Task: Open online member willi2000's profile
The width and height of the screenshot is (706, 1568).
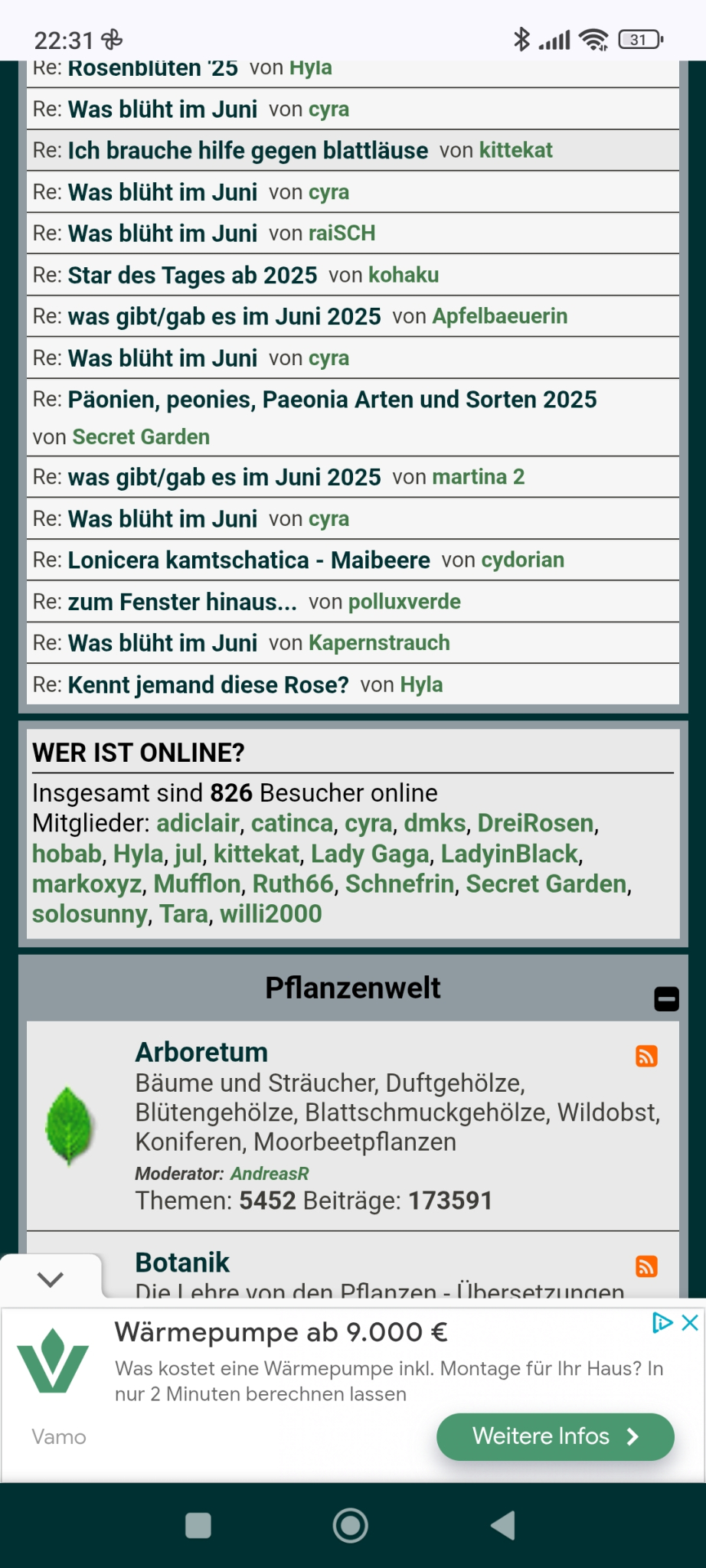Action: [271, 914]
